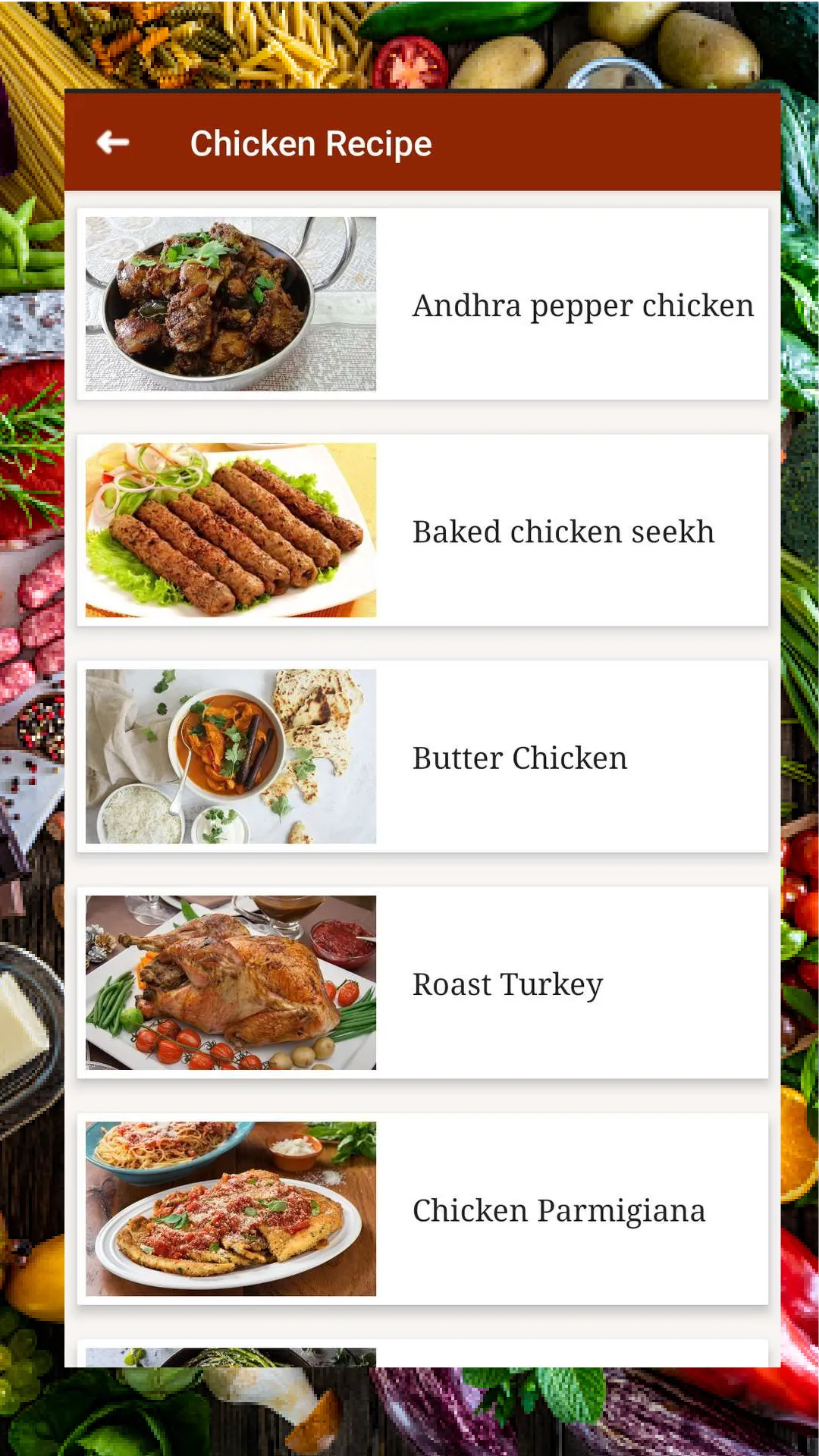Open the Andhra pepper chicken recipe

(x=422, y=304)
